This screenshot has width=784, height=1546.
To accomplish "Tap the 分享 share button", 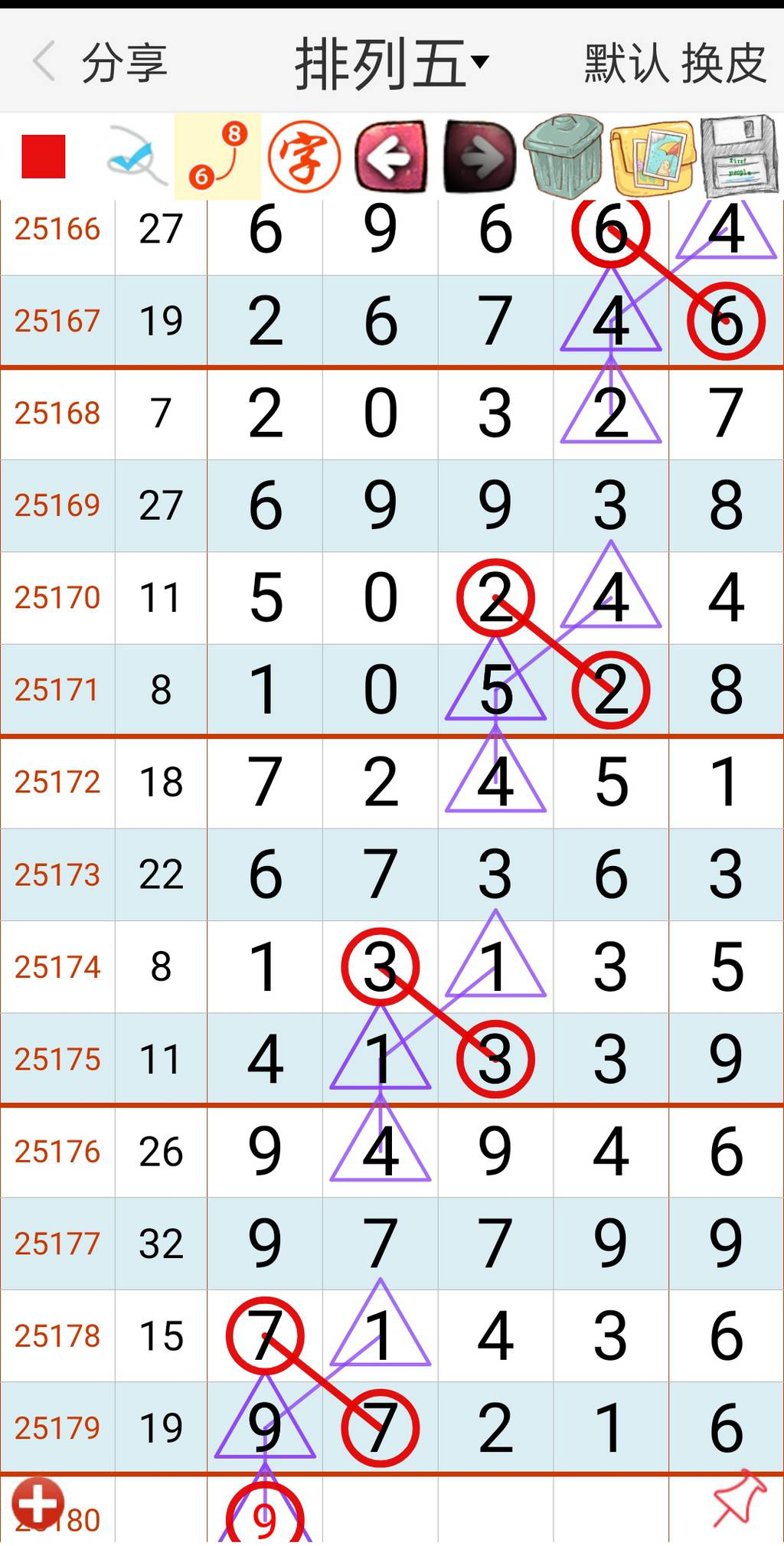I will (x=125, y=63).
